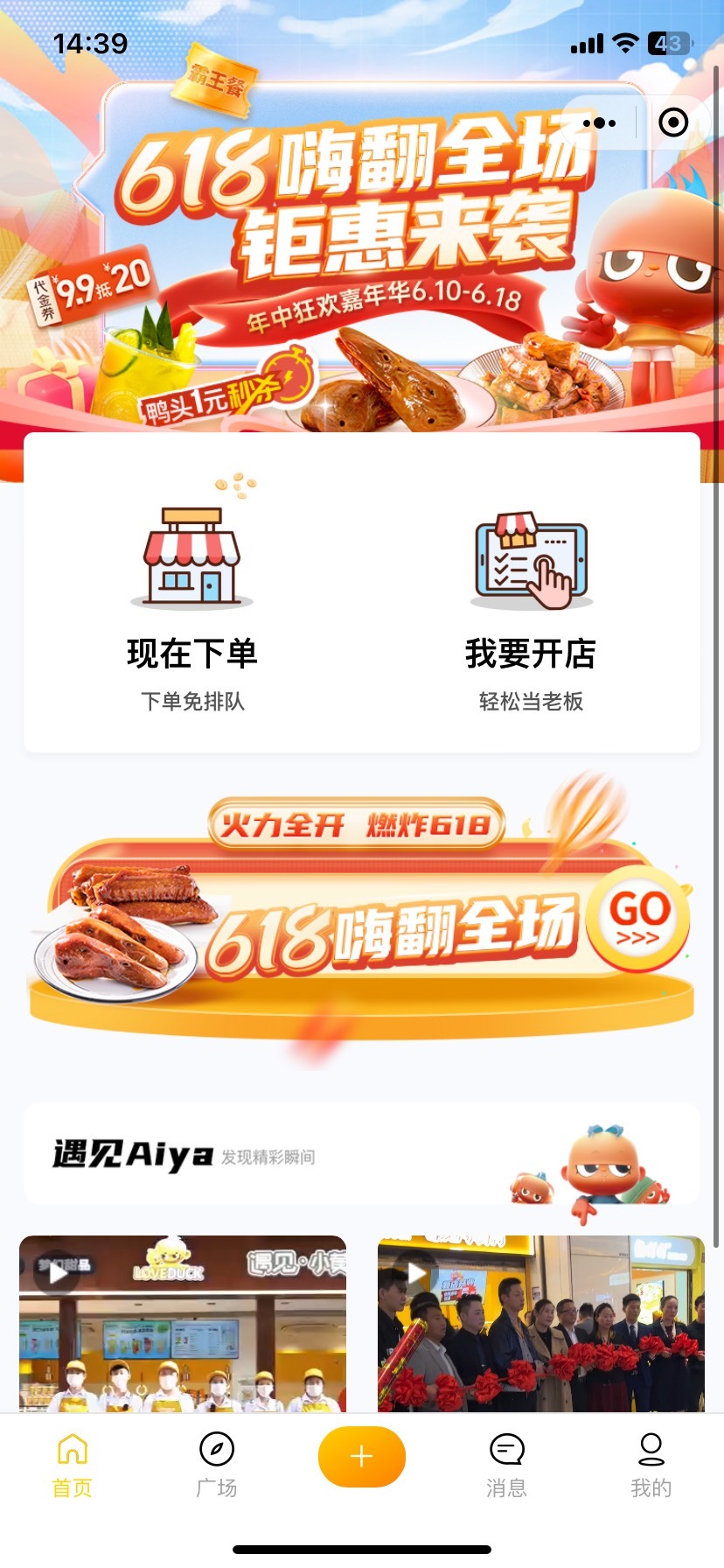This screenshot has height=1568, width=724.
Task: Open the 消息 messages tab
Action: coord(506,1466)
